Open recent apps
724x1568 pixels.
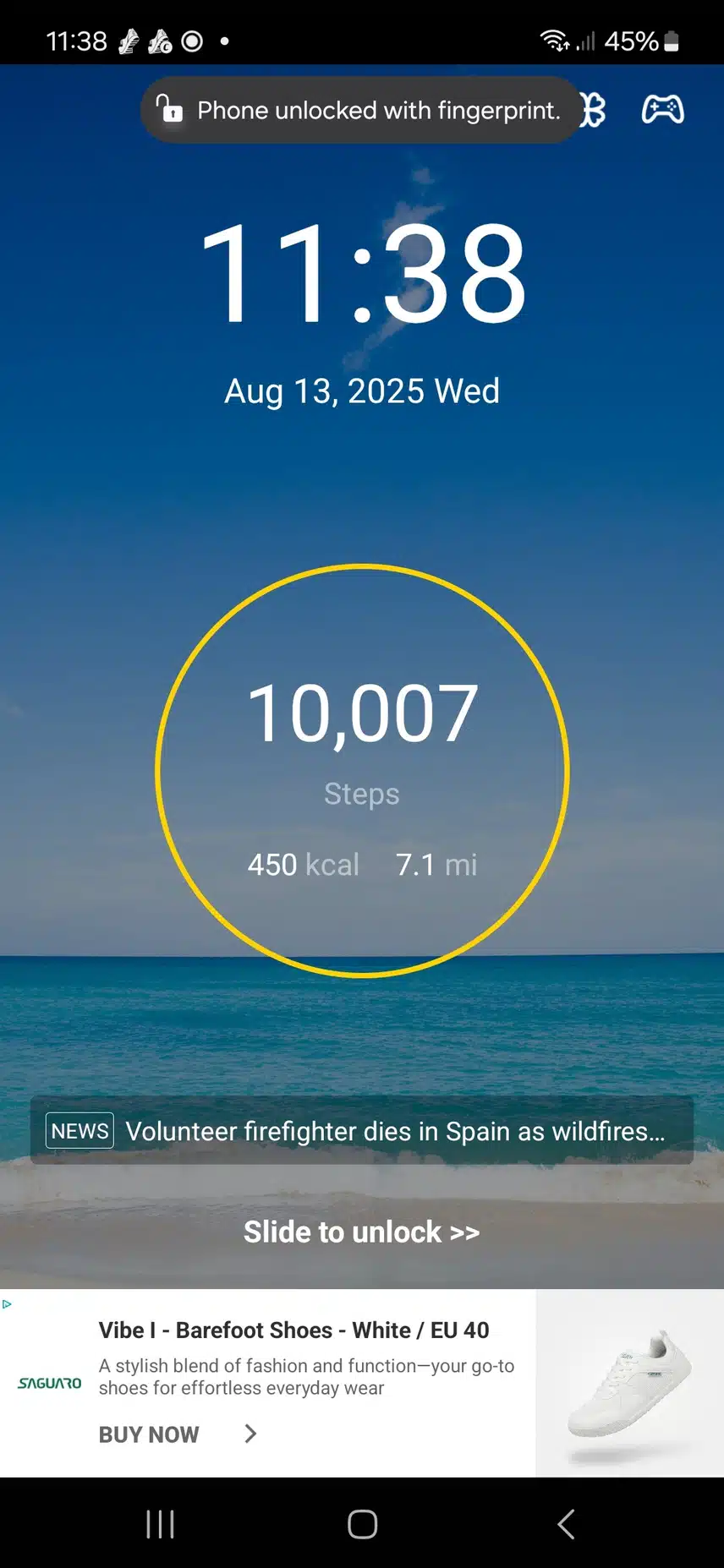[x=160, y=1524]
